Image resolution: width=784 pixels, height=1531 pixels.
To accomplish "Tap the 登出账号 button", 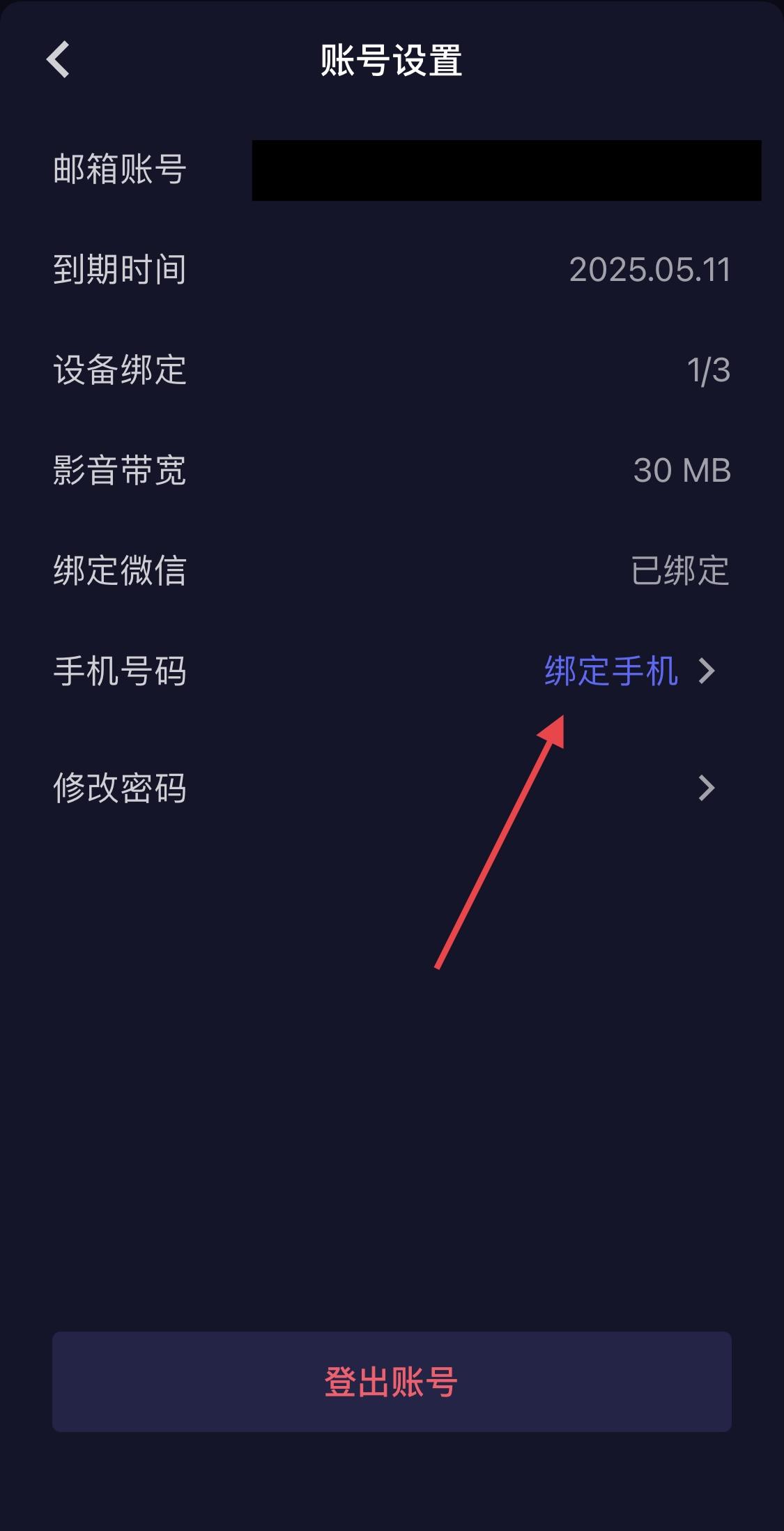I will click(392, 1381).
